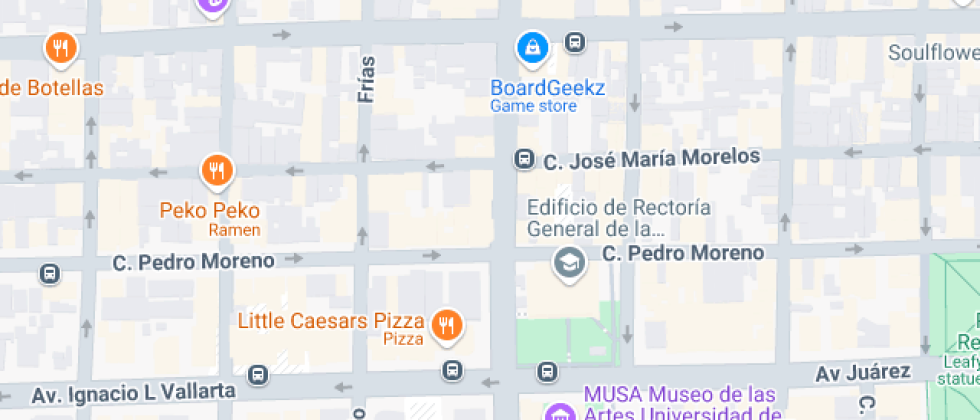Open the restaurant pin above de Botellas
980x420 pixels.
[x=62, y=48]
